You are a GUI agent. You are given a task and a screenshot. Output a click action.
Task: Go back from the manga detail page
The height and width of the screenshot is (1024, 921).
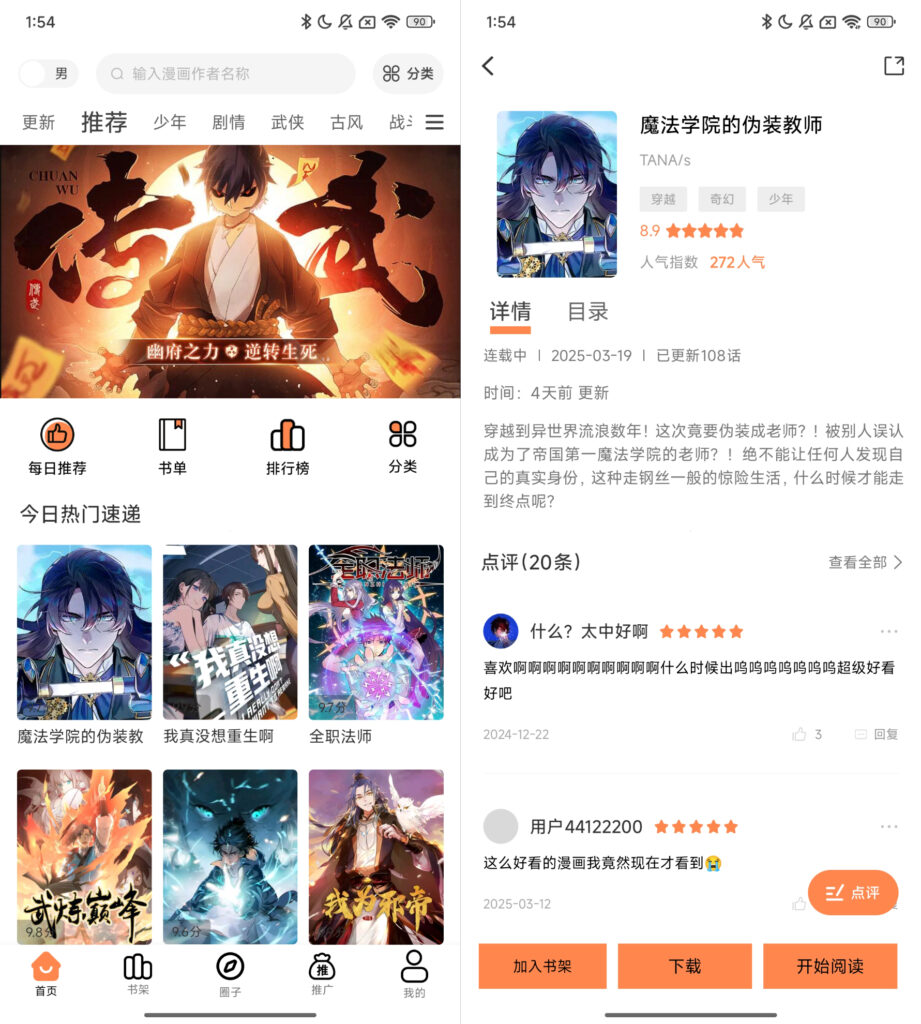coord(488,66)
